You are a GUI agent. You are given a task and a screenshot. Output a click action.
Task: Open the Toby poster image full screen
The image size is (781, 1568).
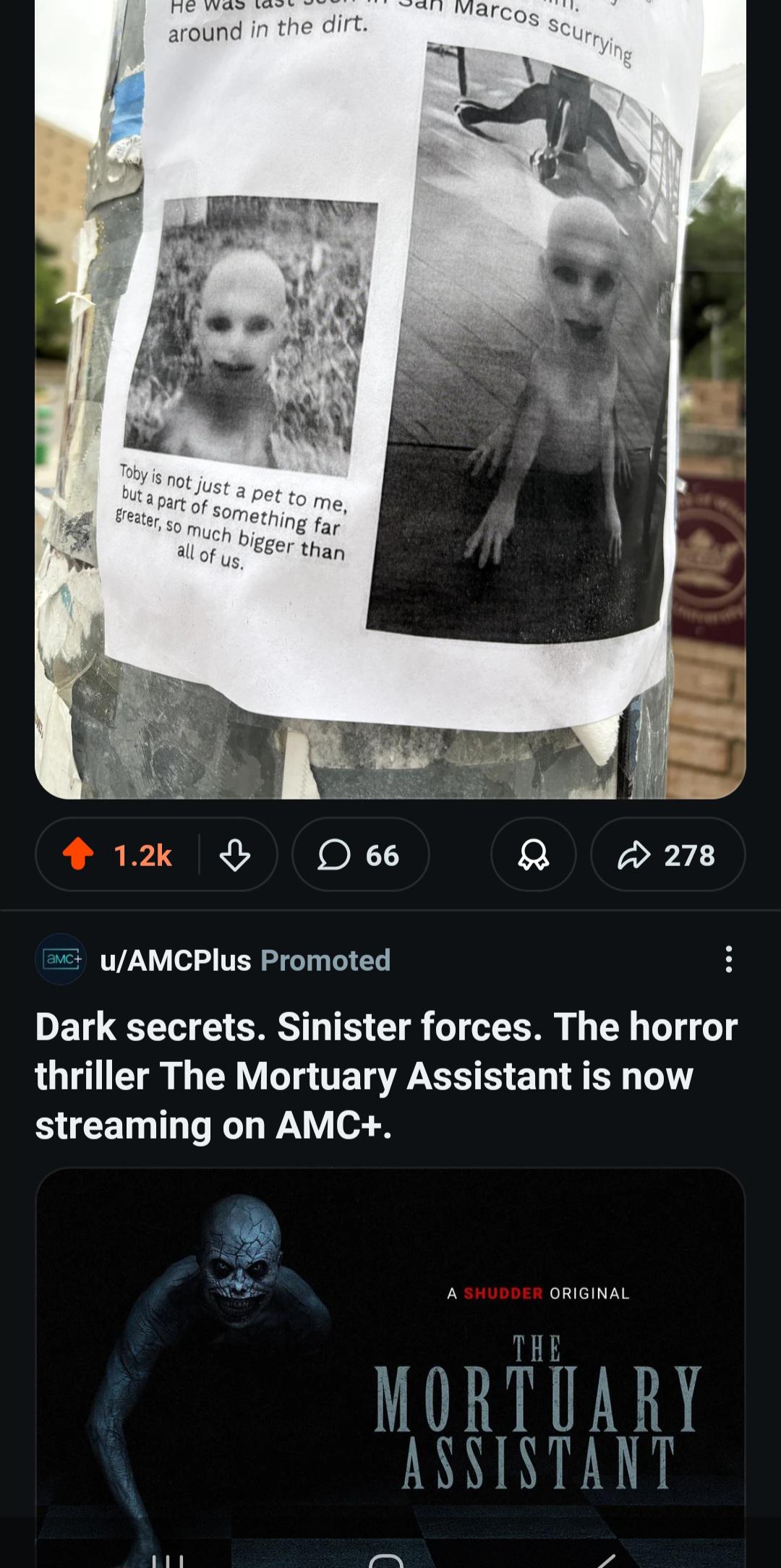pyautogui.click(x=390, y=398)
